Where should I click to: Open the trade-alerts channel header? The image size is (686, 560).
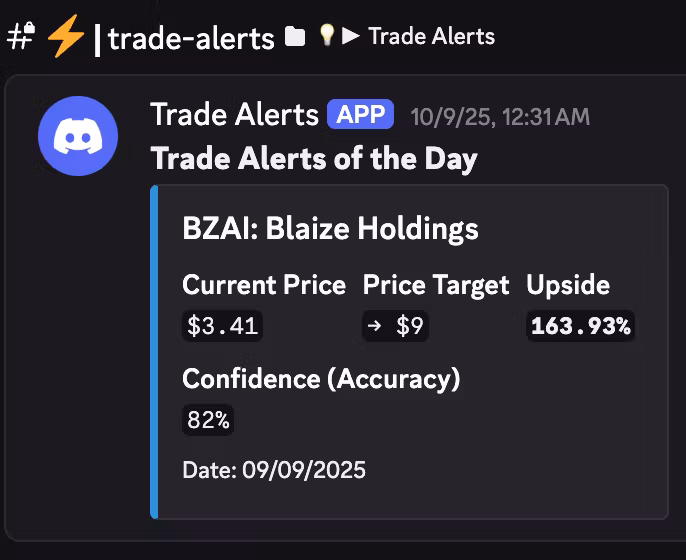pos(190,38)
